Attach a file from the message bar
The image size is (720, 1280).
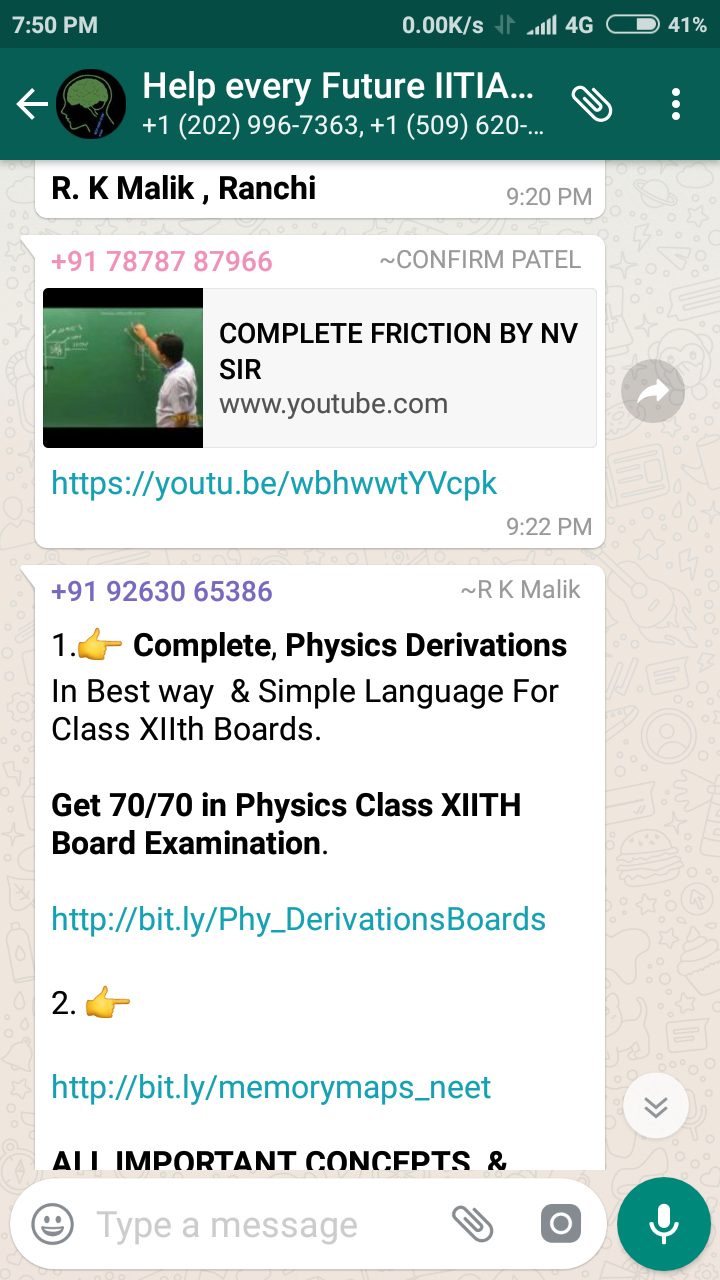click(472, 1224)
